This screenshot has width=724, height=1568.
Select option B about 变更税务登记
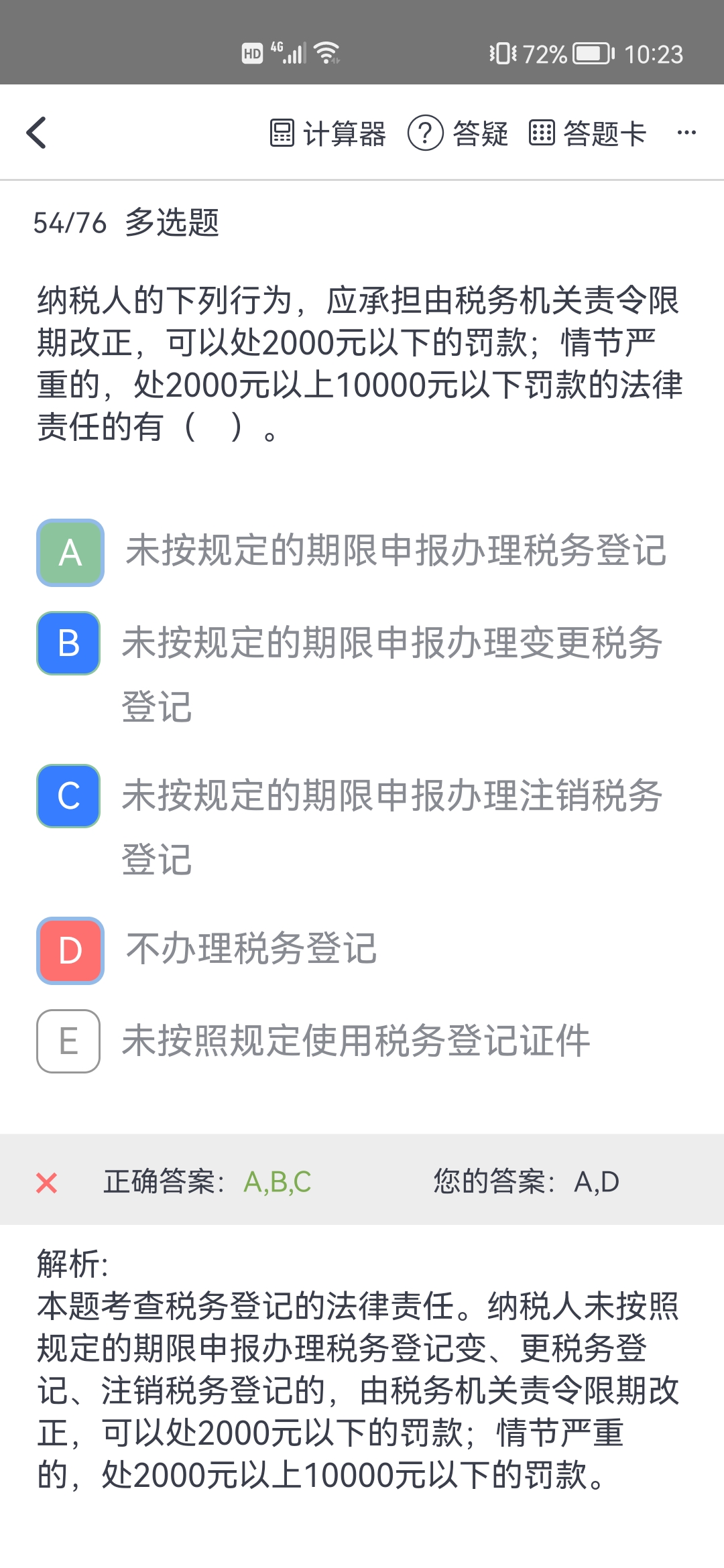(x=69, y=643)
